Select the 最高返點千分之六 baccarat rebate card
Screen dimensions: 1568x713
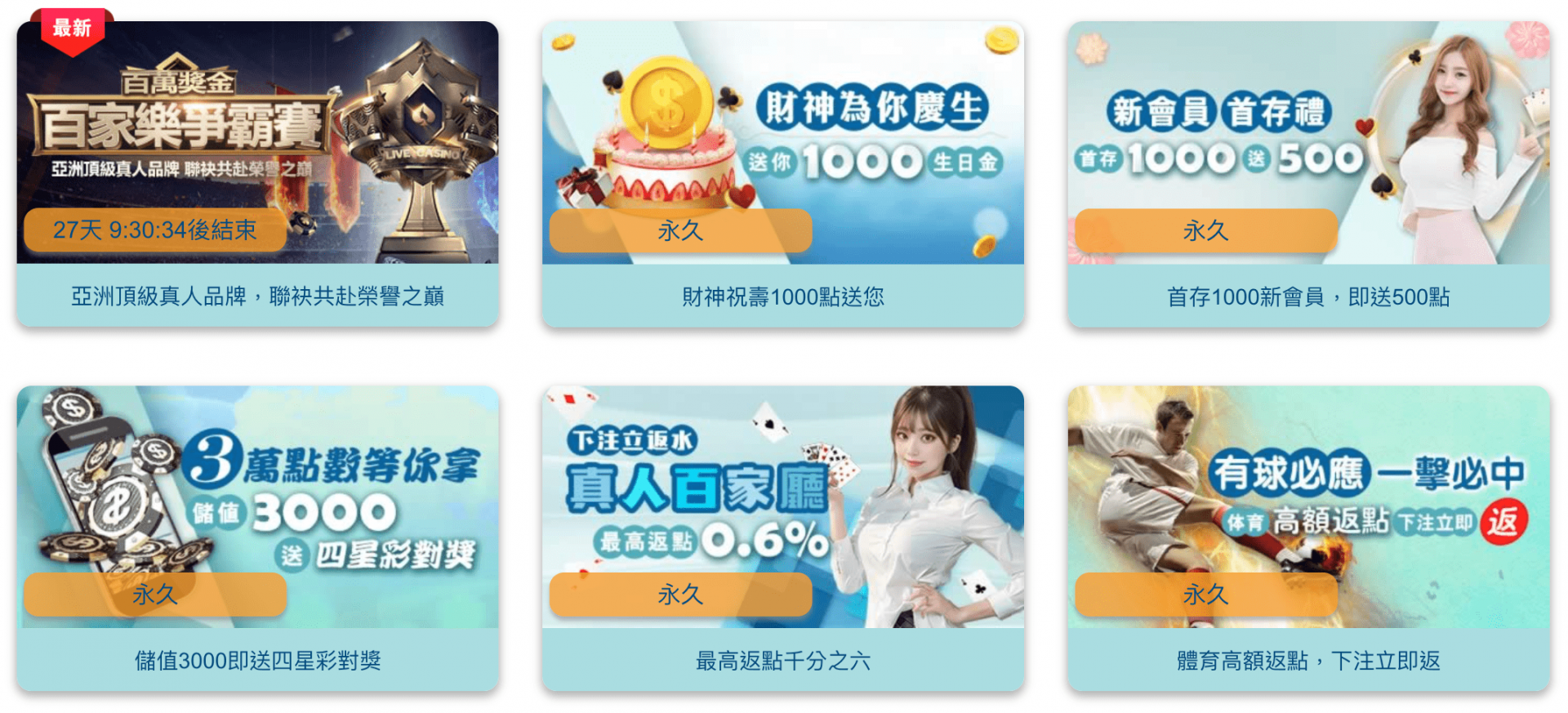click(782, 506)
